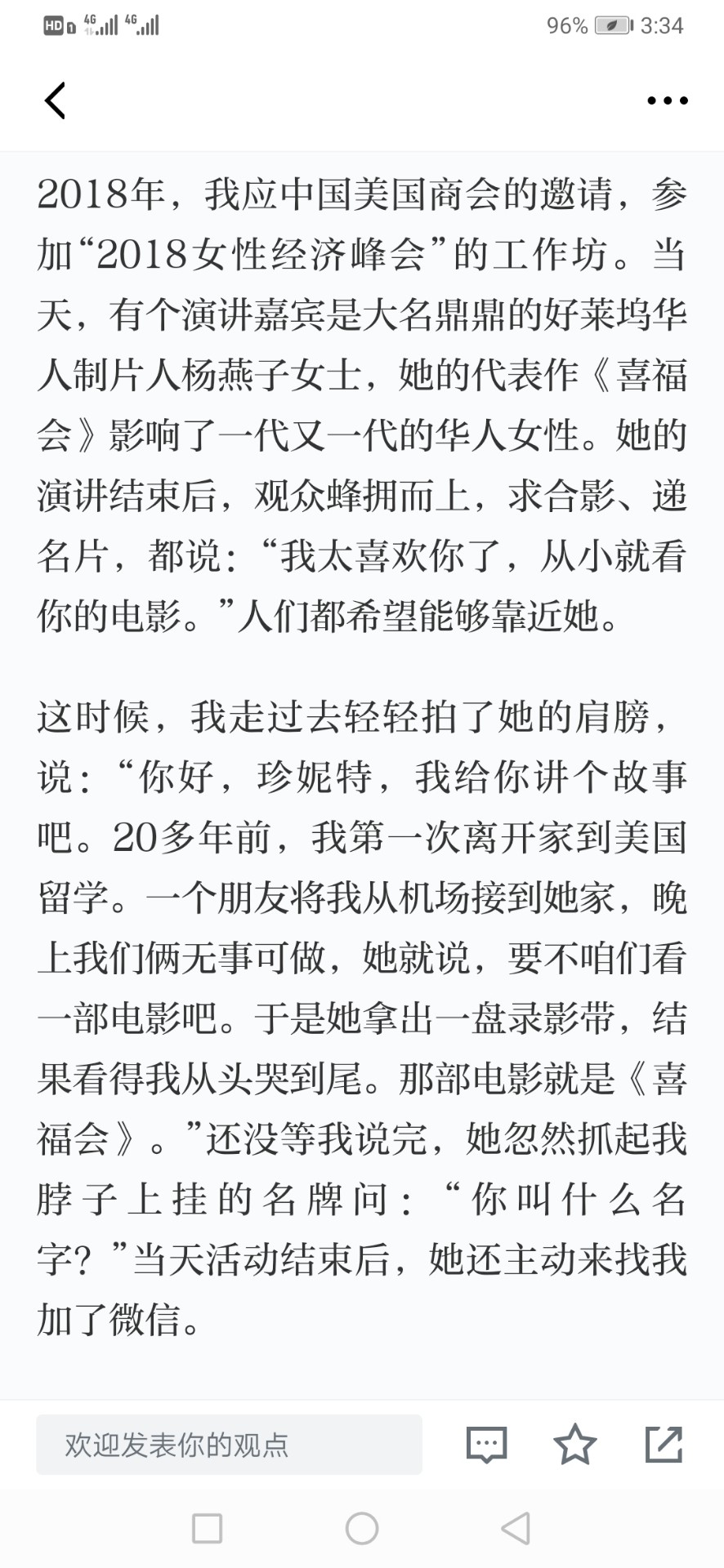The image size is (724, 1568).
Task: Open recent apps via square button
Action: tap(207, 1528)
